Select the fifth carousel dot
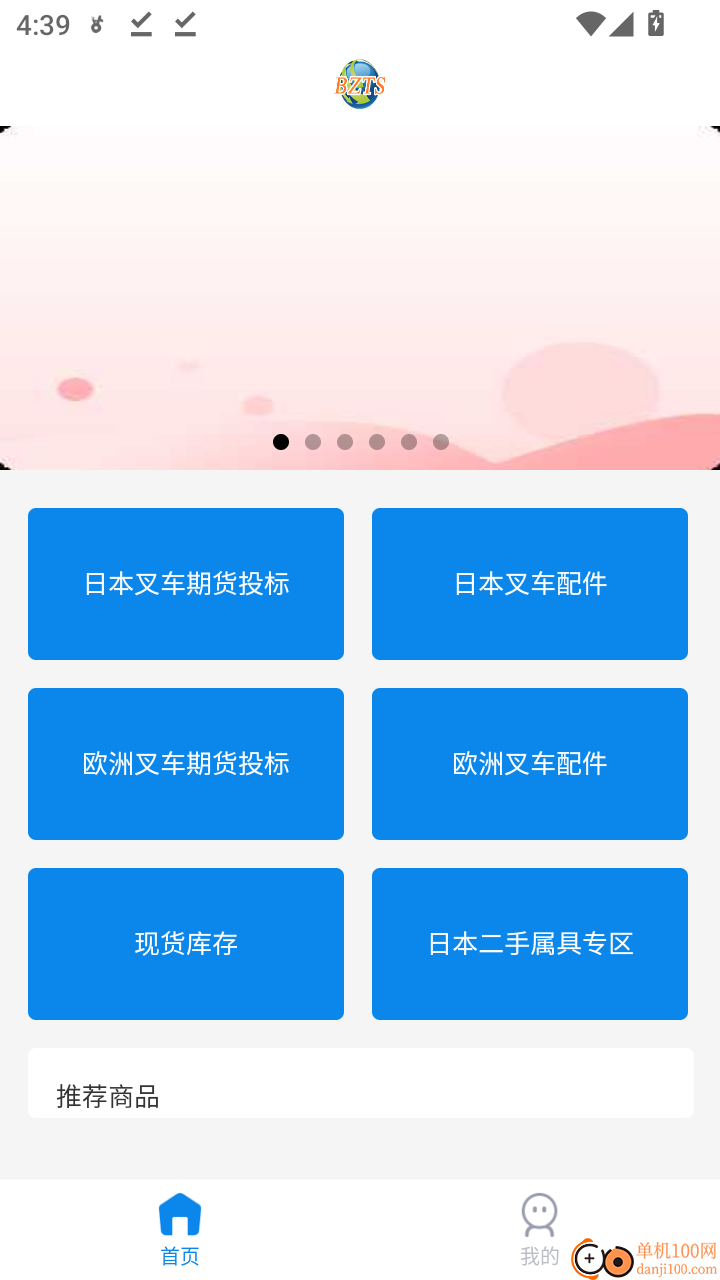The width and height of the screenshot is (720, 1280). point(409,441)
